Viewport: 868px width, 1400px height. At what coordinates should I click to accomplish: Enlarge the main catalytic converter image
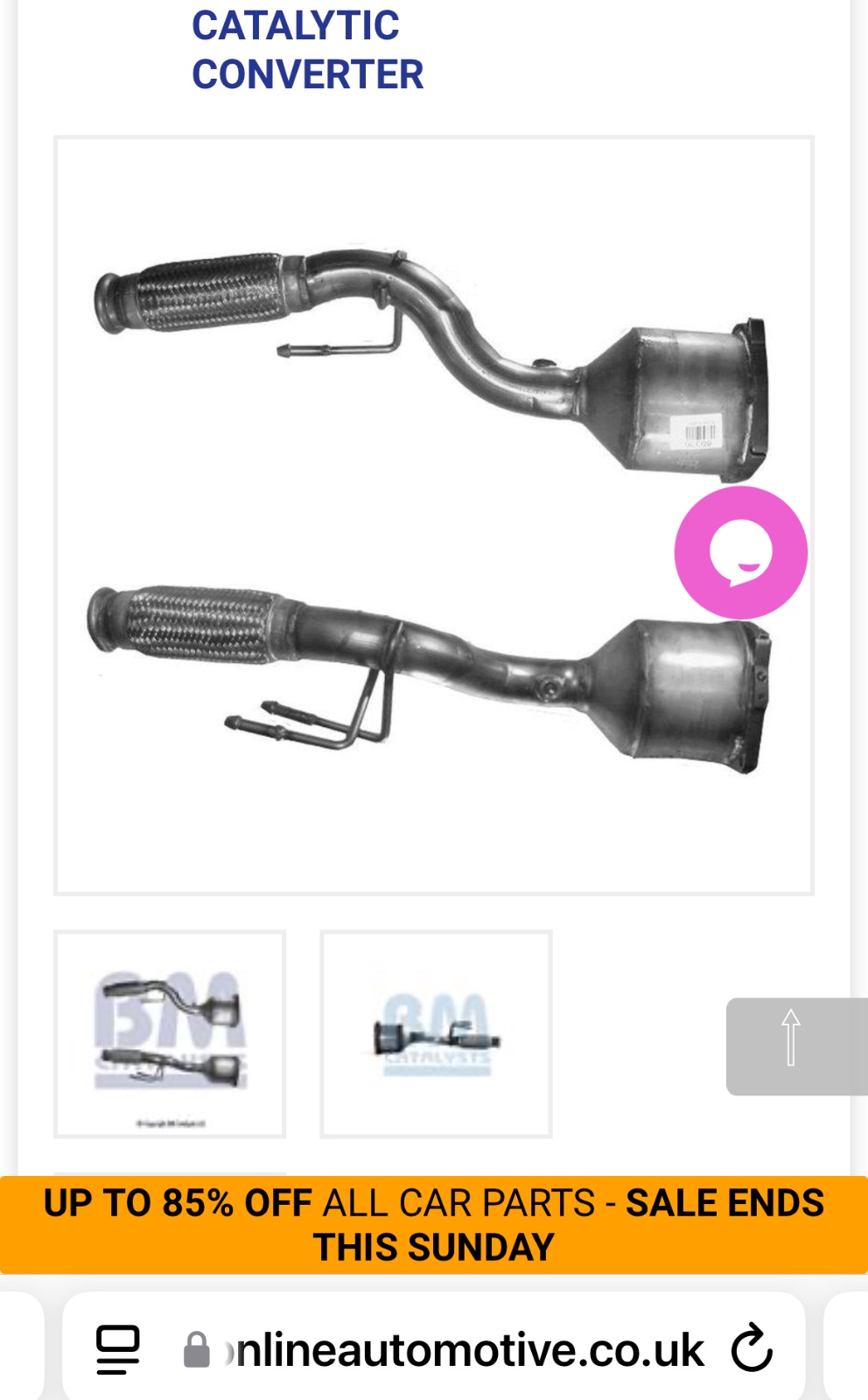coord(434,515)
